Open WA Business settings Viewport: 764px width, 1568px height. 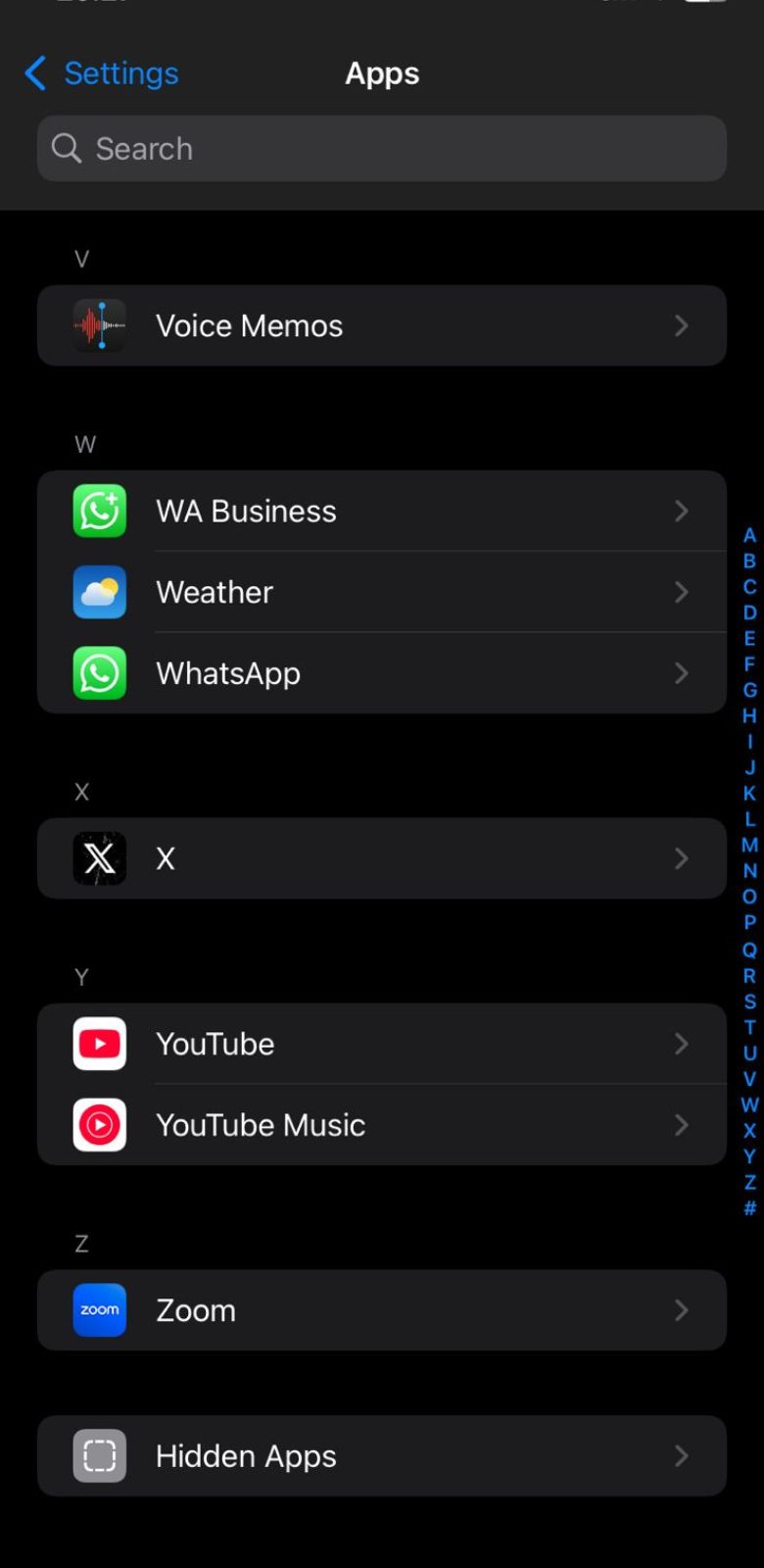382,511
